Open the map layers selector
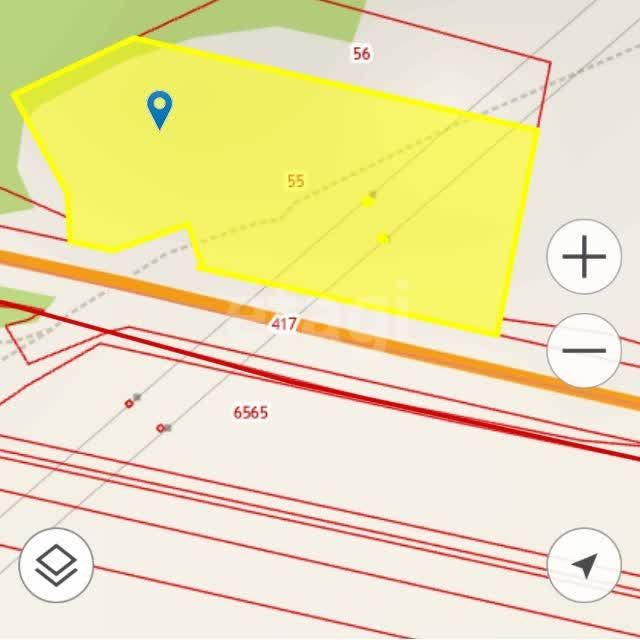 [56, 565]
